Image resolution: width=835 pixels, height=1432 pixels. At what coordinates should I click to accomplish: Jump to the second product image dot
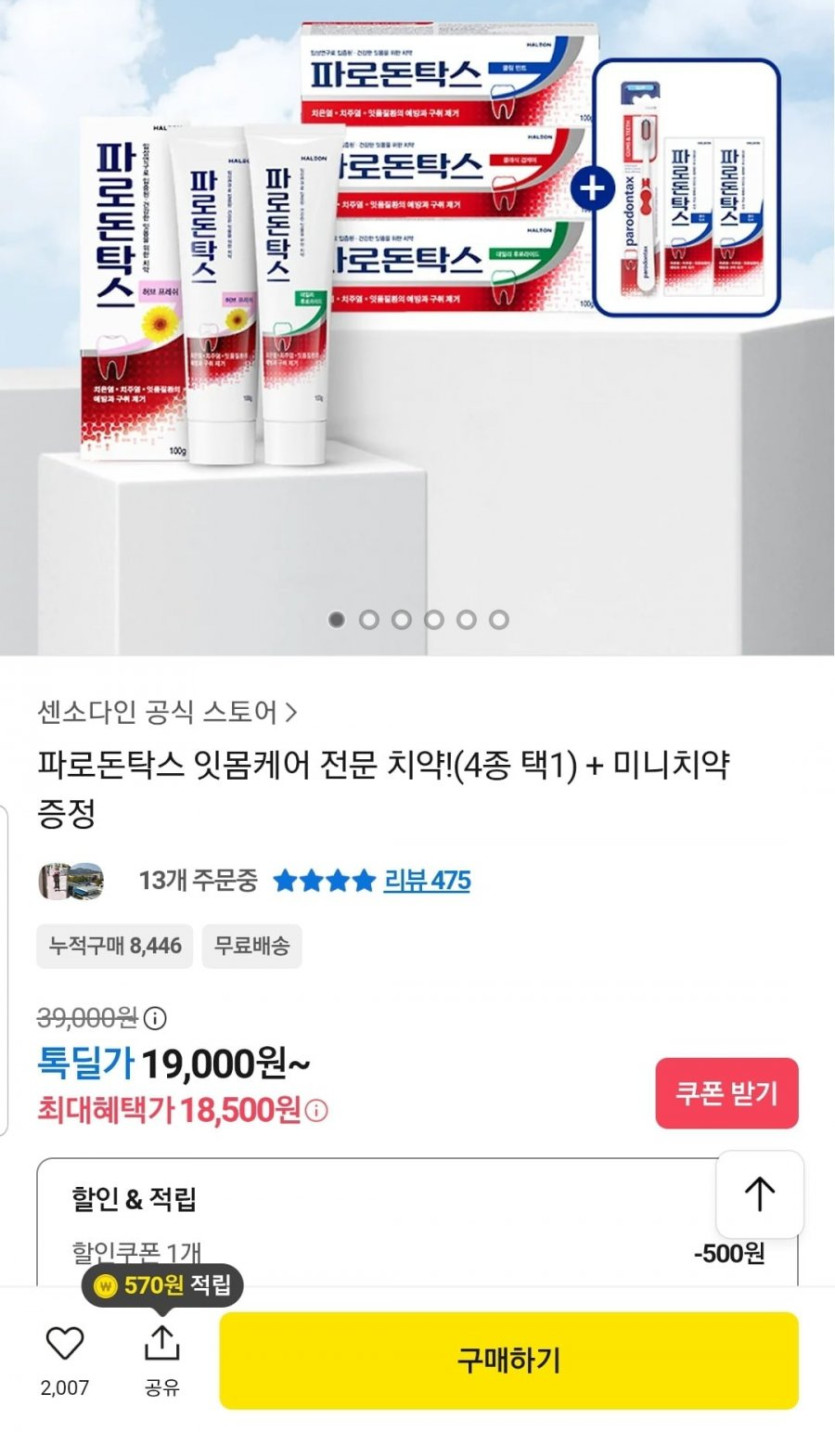coord(369,620)
